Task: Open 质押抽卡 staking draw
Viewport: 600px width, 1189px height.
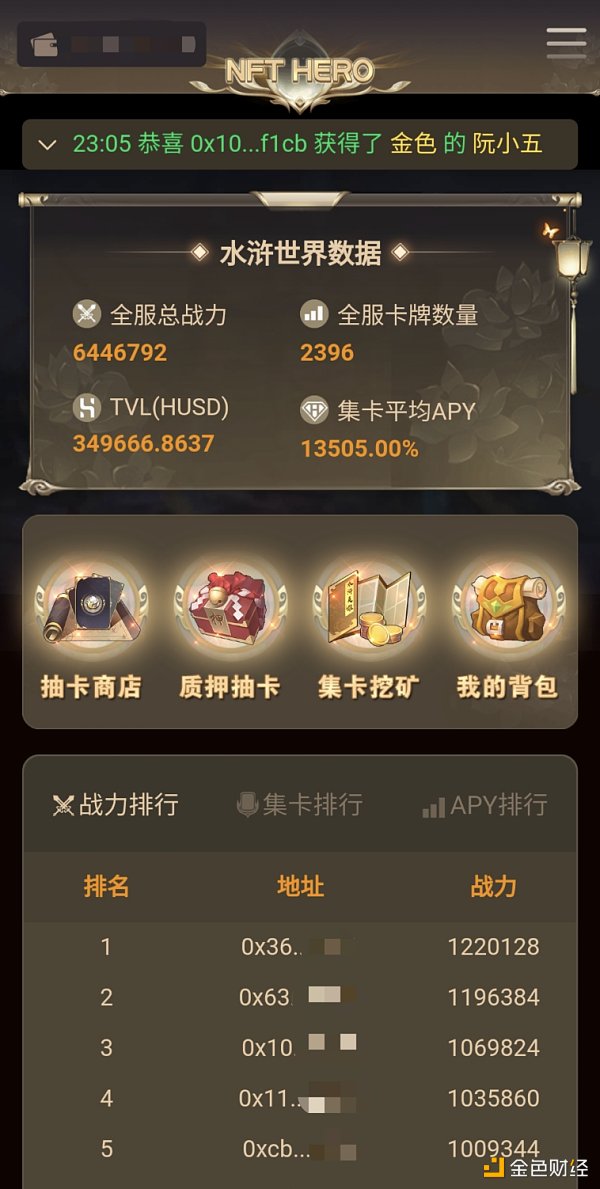Action: (229, 627)
